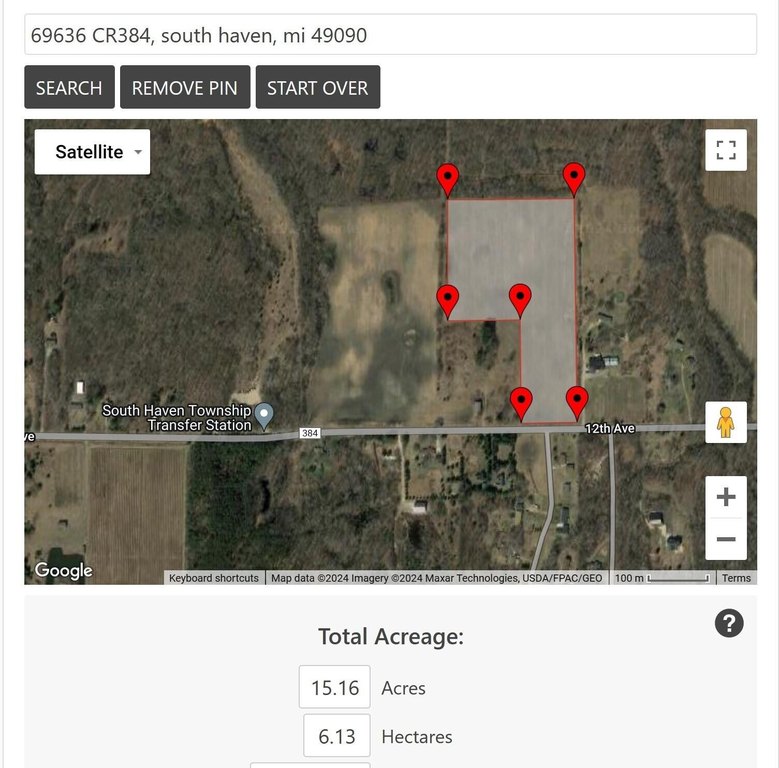The width and height of the screenshot is (779, 768).
Task: Toggle fullscreen map view
Action: pyautogui.click(x=726, y=150)
